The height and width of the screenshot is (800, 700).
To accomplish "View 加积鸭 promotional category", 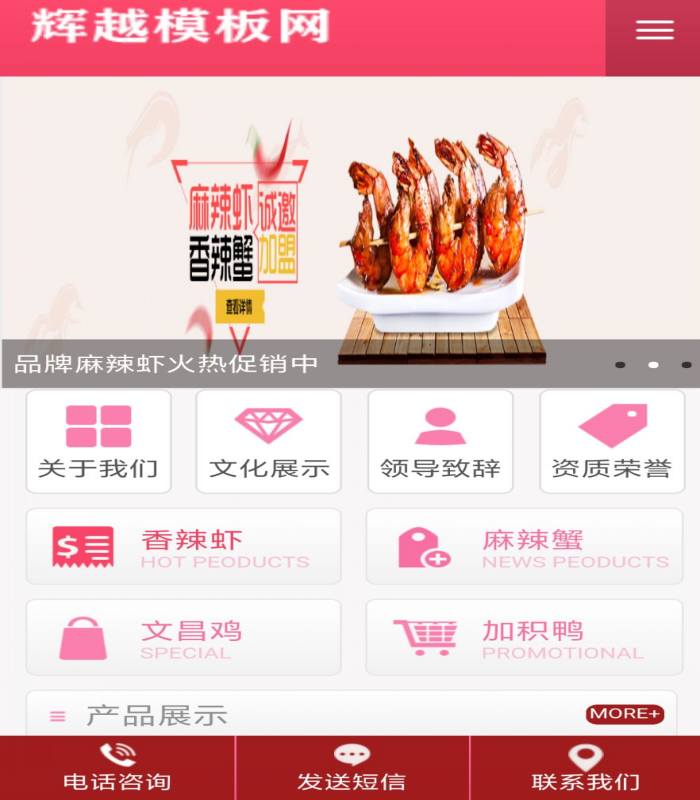I will (x=523, y=638).
